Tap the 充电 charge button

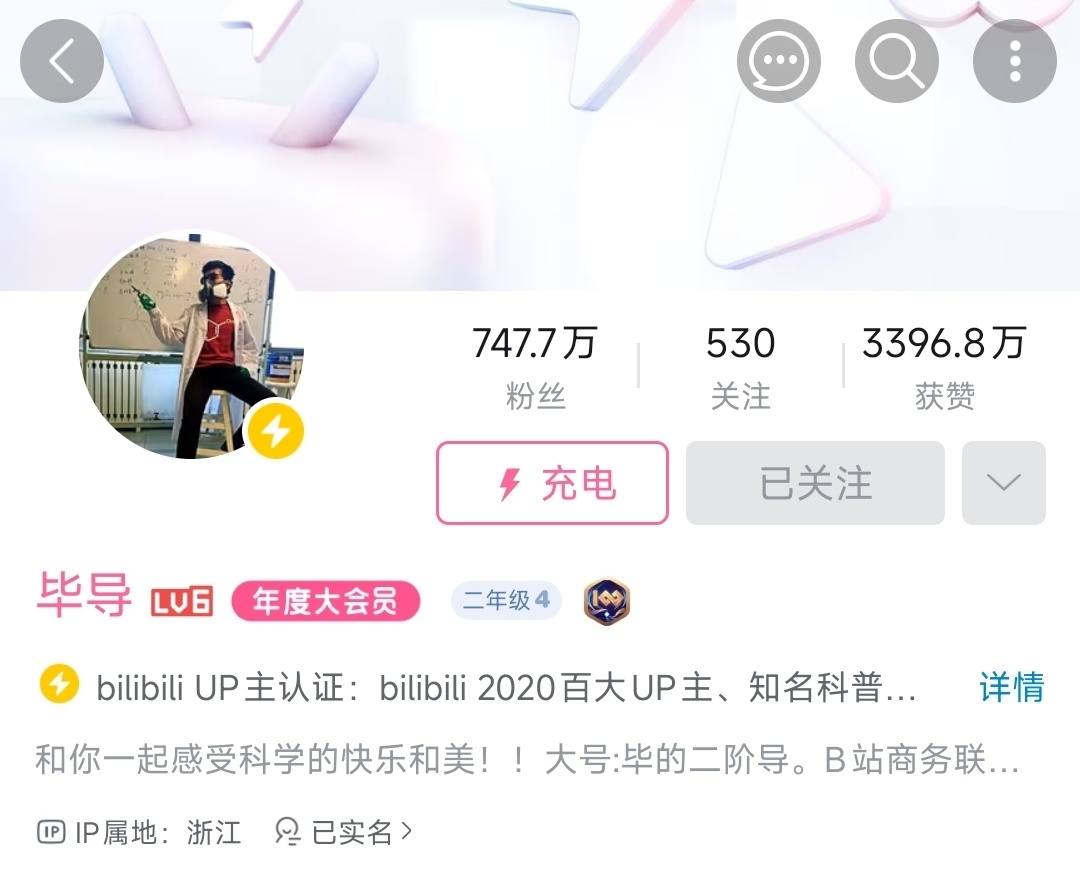(x=552, y=483)
